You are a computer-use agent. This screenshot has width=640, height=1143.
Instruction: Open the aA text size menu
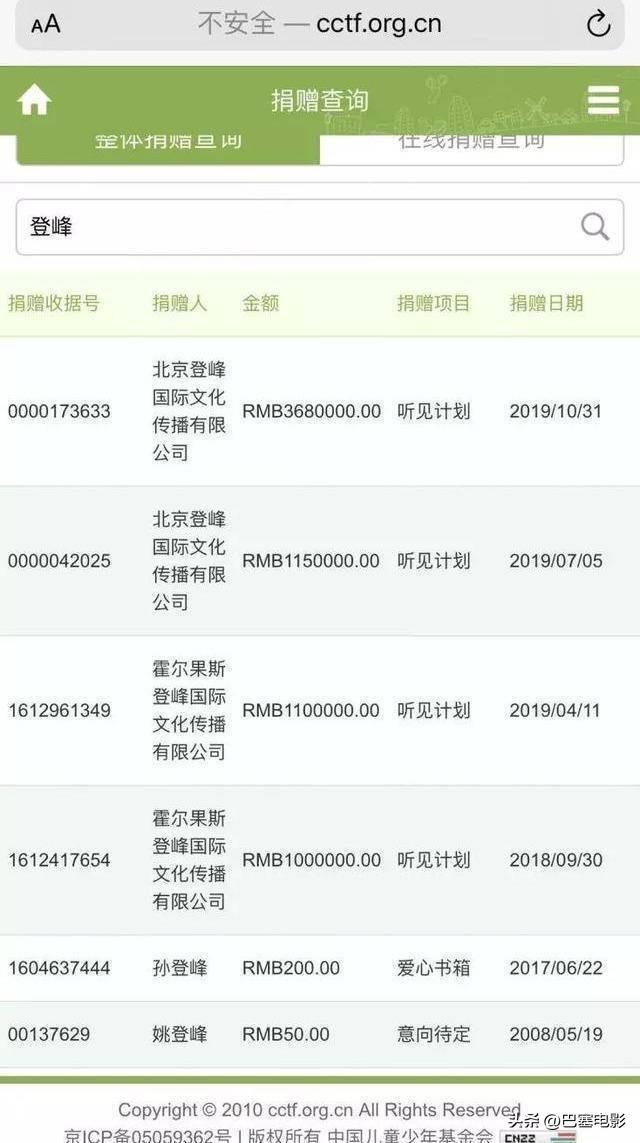46,24
